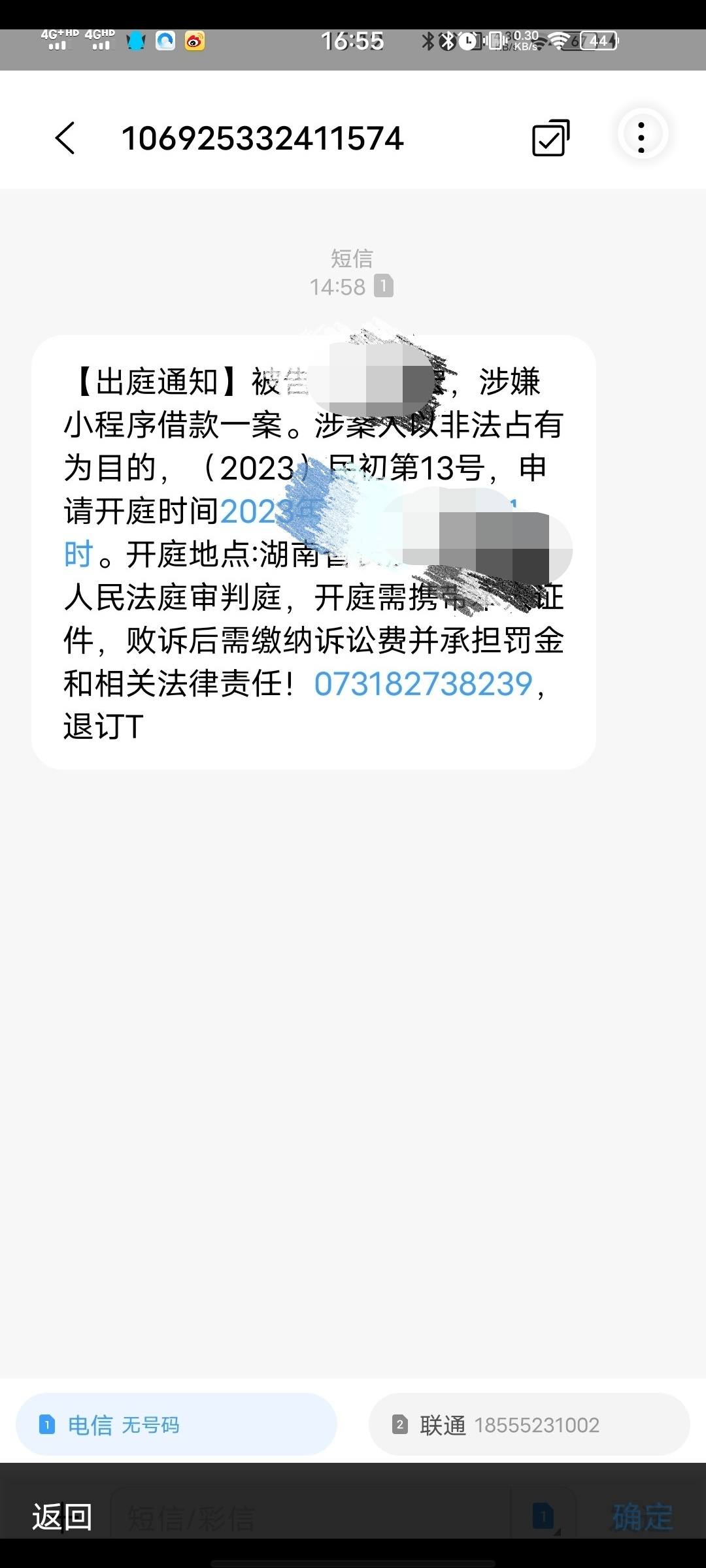706x1568 pixels.
Task: Tap 返回 at the bottom
Action: [62, 1517]
